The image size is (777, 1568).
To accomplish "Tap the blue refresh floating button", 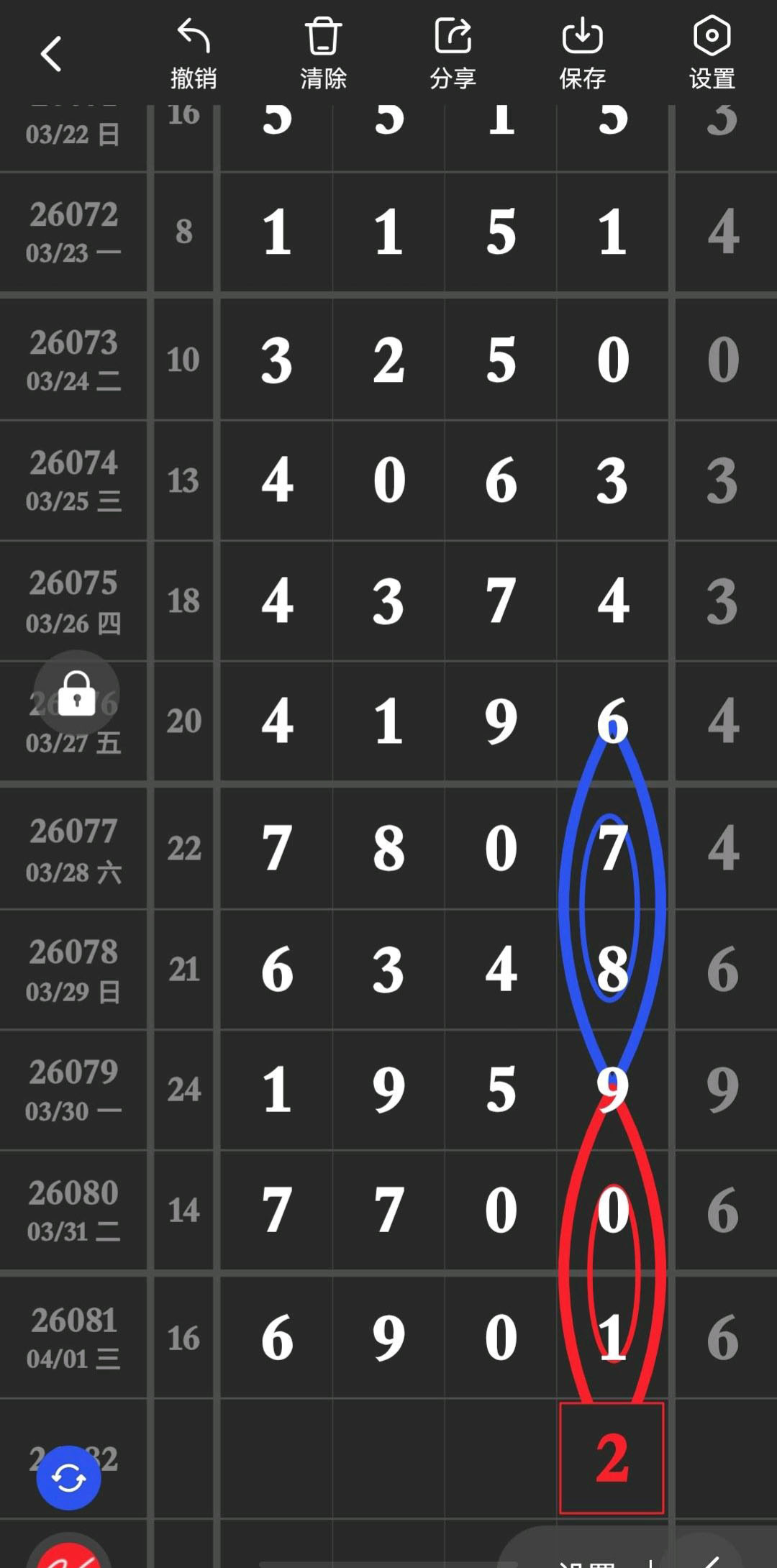I will point(69,1477).
